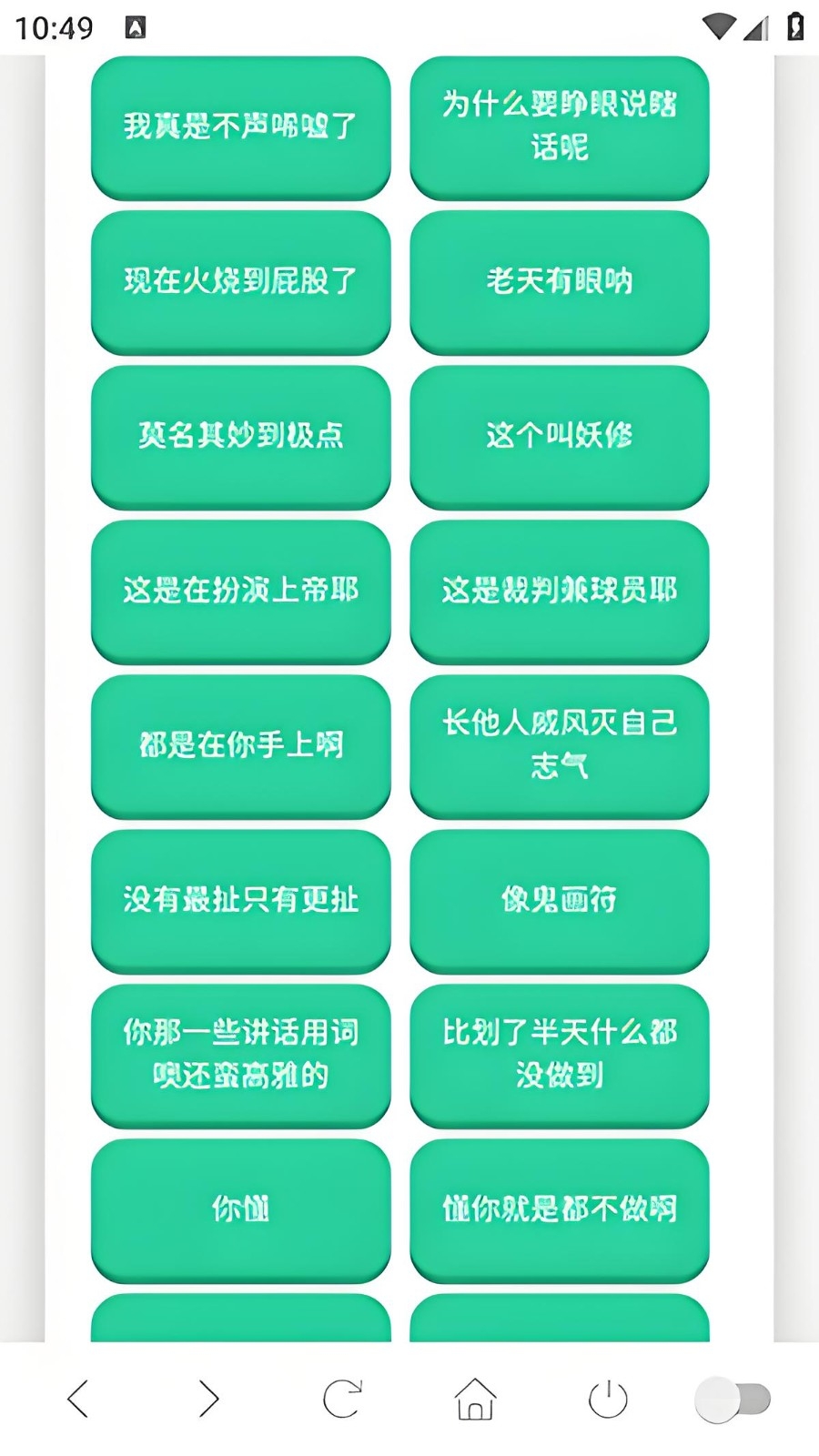The image size is (819, 1456).
Task: Play the 像鬼画符 sound
Action: tap(559, 900)
